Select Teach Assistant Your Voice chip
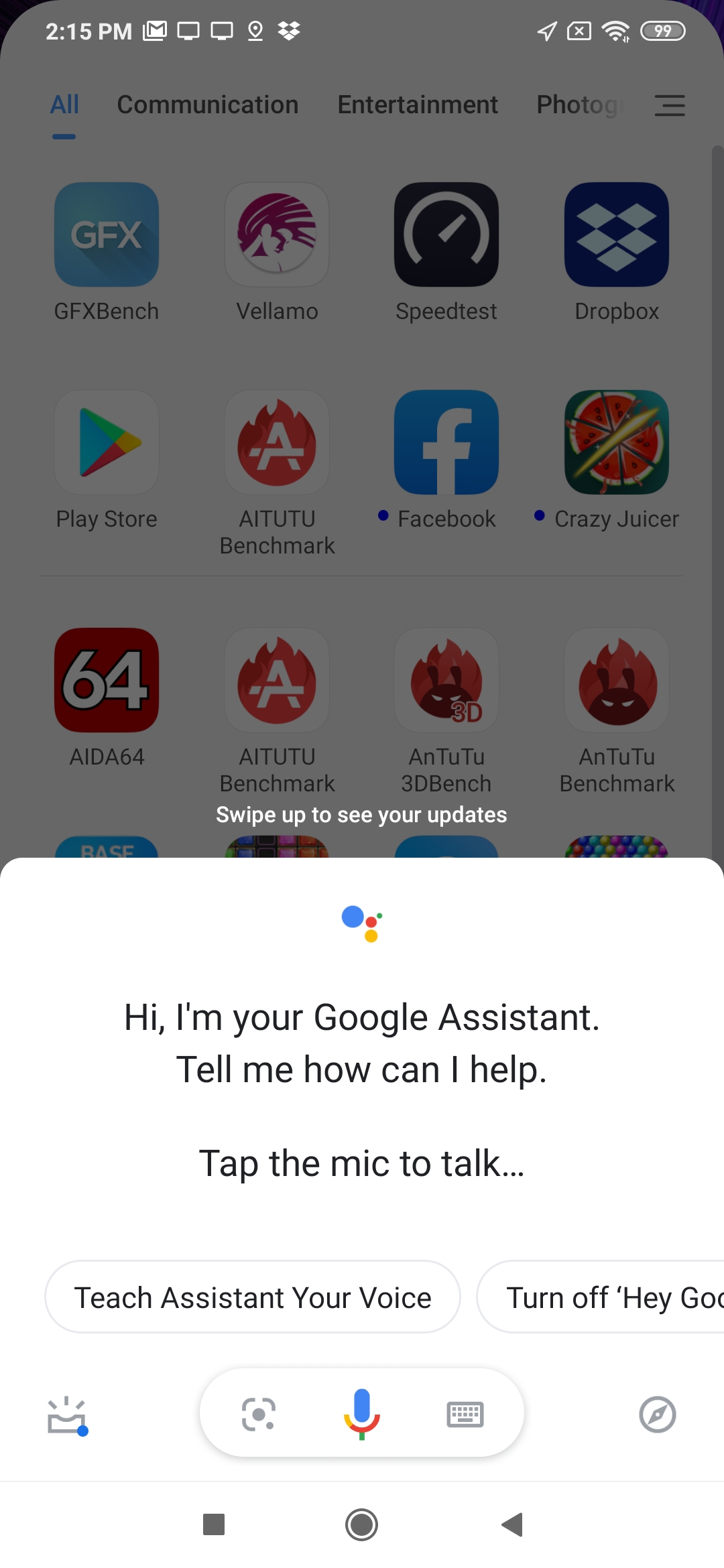Screen dimensions: 724x1568 (x=253, y=1297)
